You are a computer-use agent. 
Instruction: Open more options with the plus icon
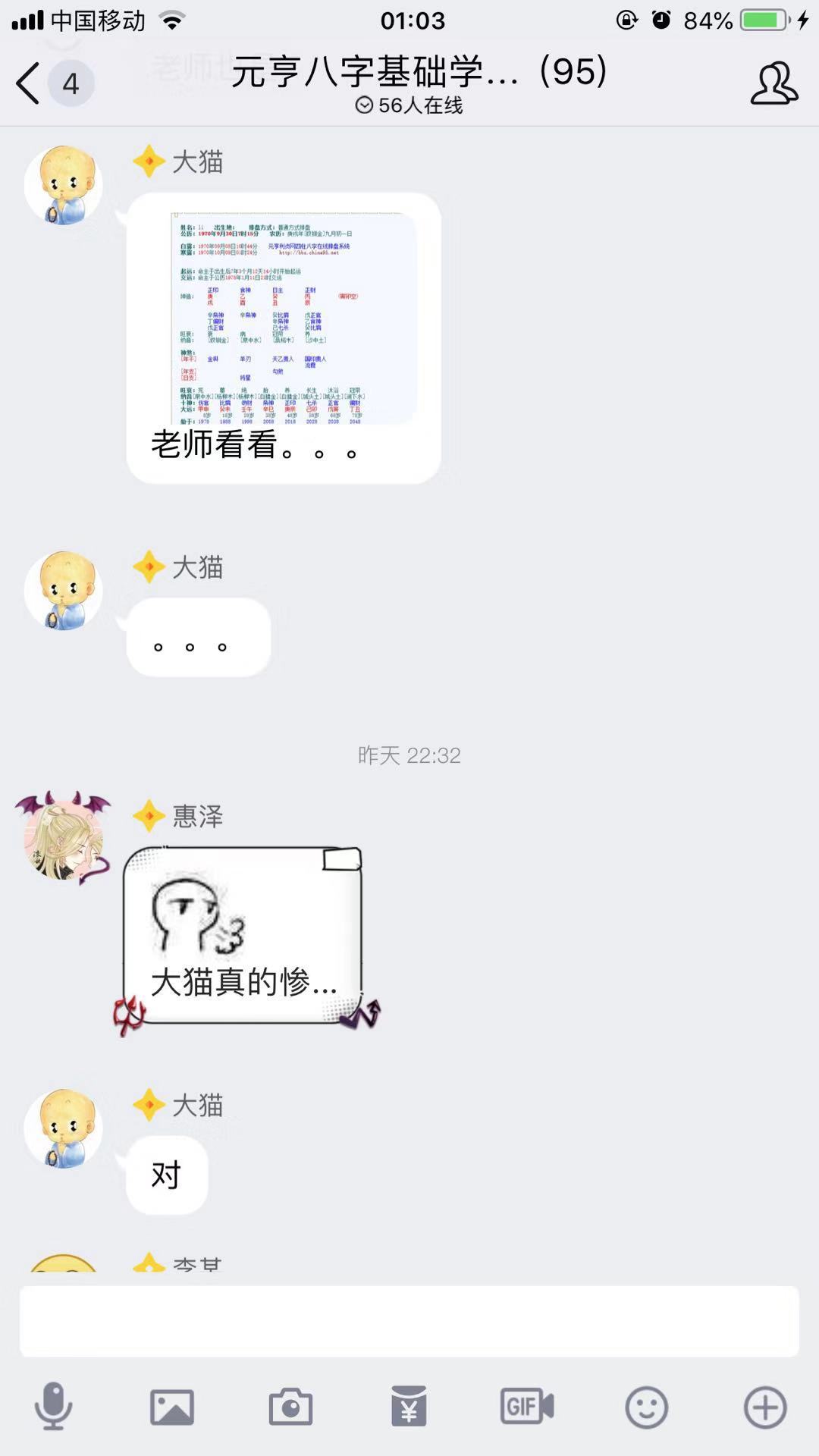[x=764, y=1407]
